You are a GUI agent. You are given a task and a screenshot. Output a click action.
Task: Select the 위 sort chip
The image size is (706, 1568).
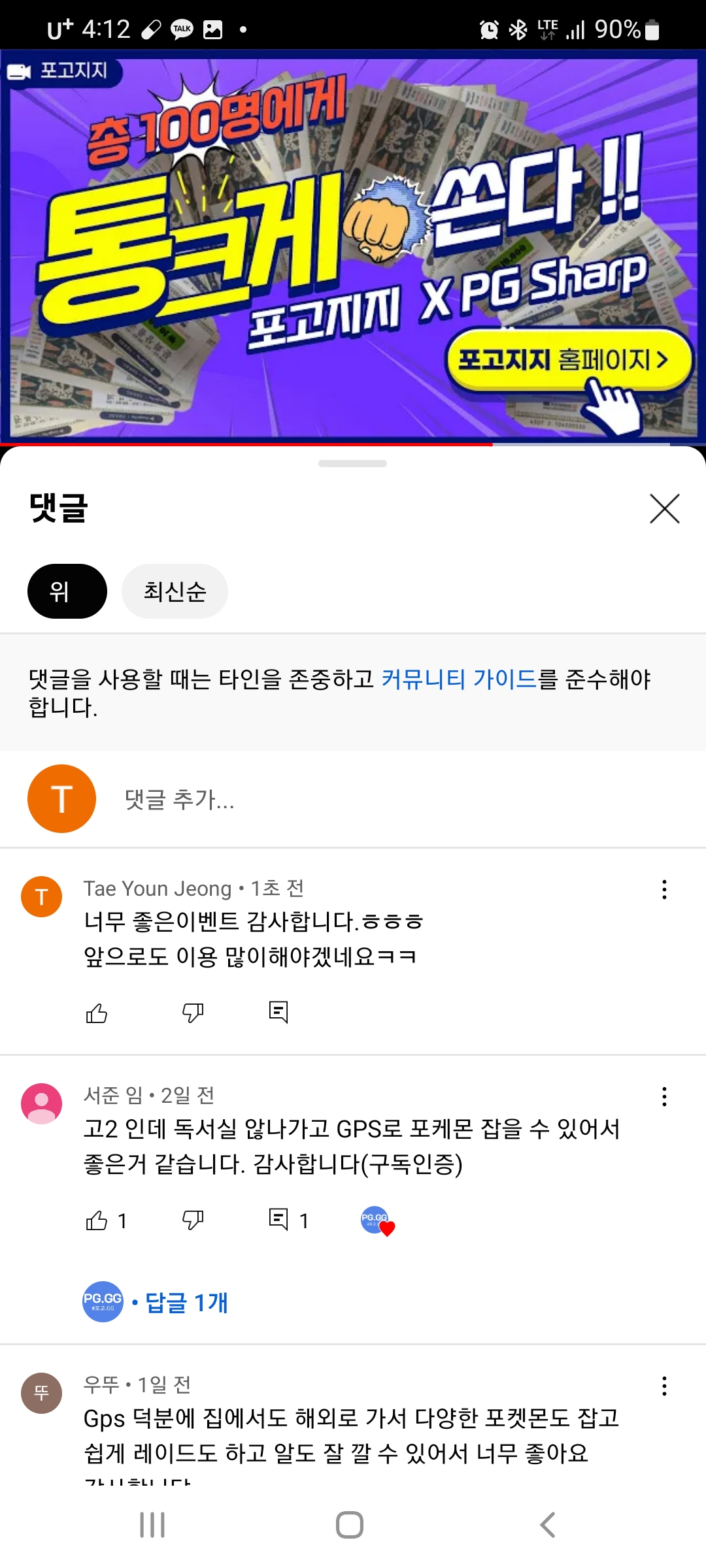[67, 591]
